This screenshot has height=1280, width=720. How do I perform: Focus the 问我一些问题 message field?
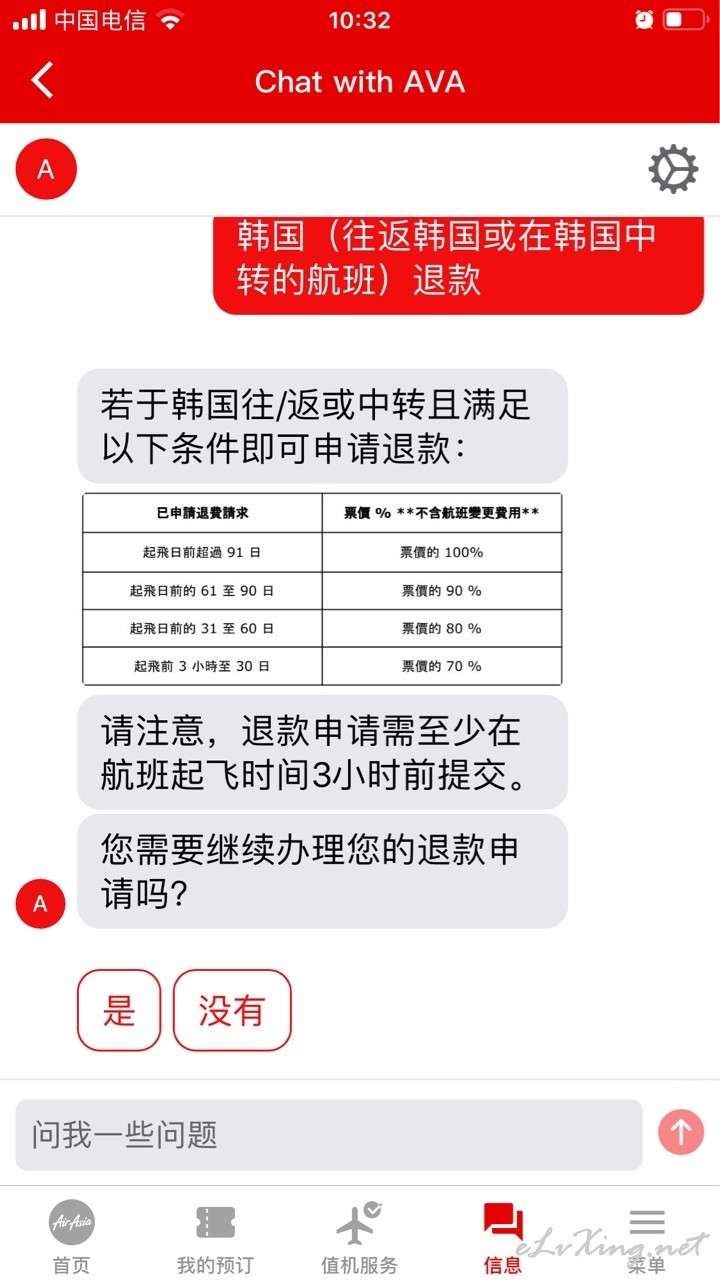point(328,1135)
